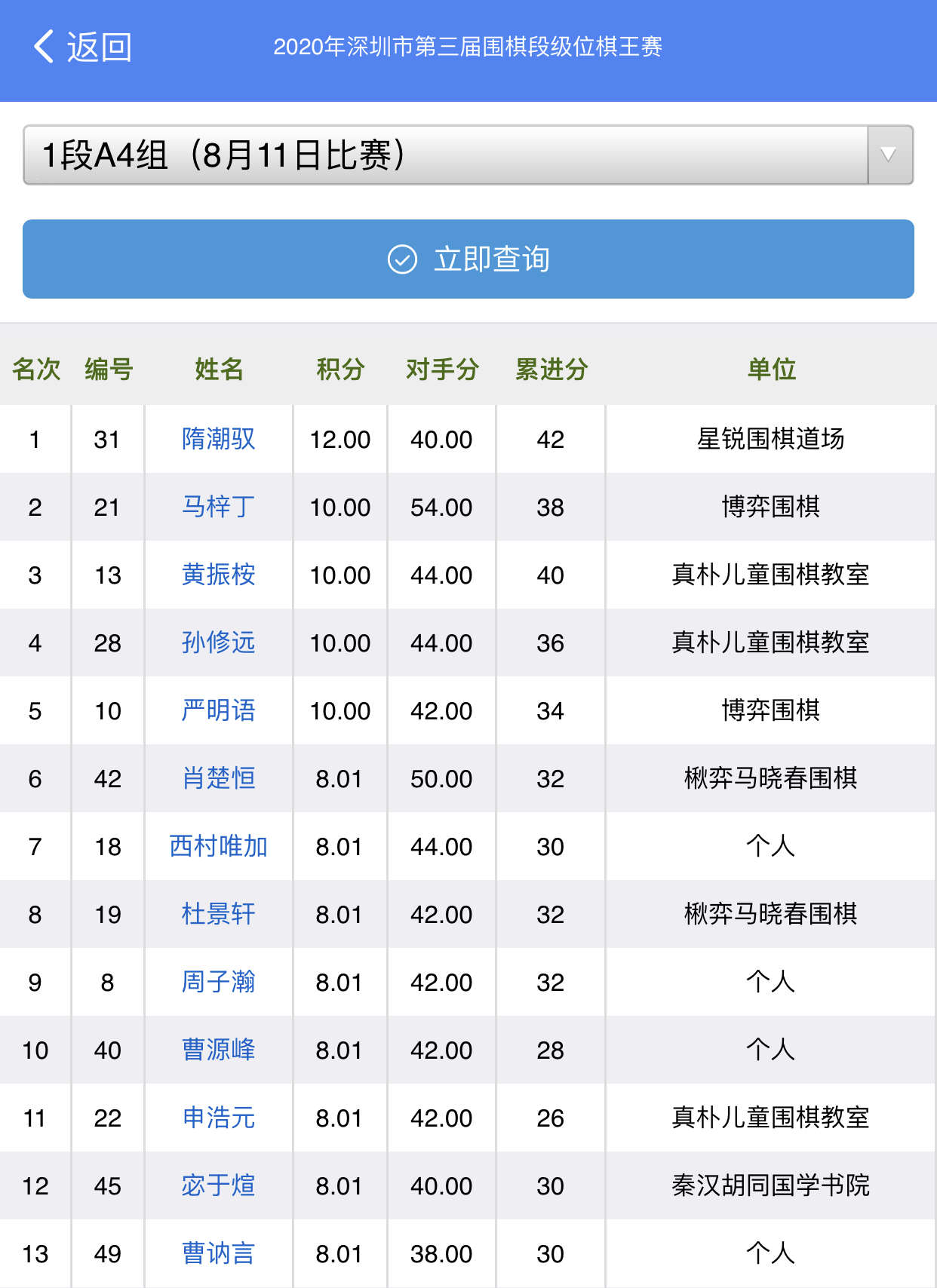
Task: Open player 周子瀚 details
Action: pos(218,982)
